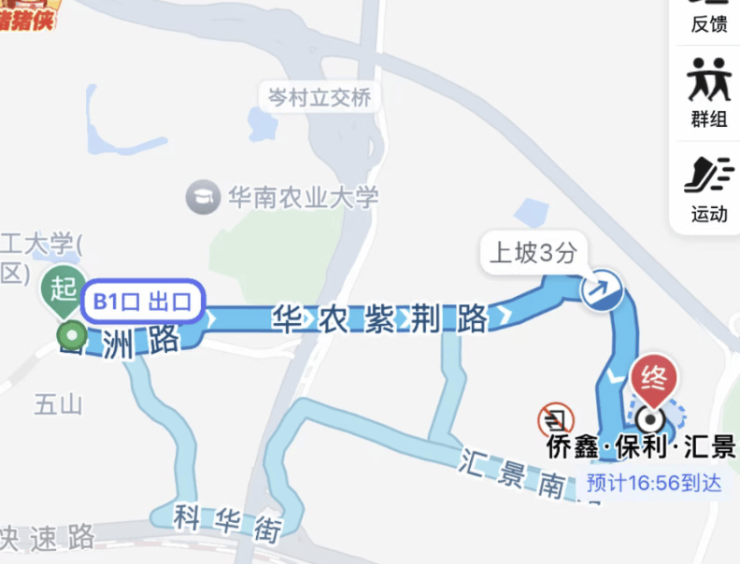Tap the red 终 destination marker

tap(653, 378)
